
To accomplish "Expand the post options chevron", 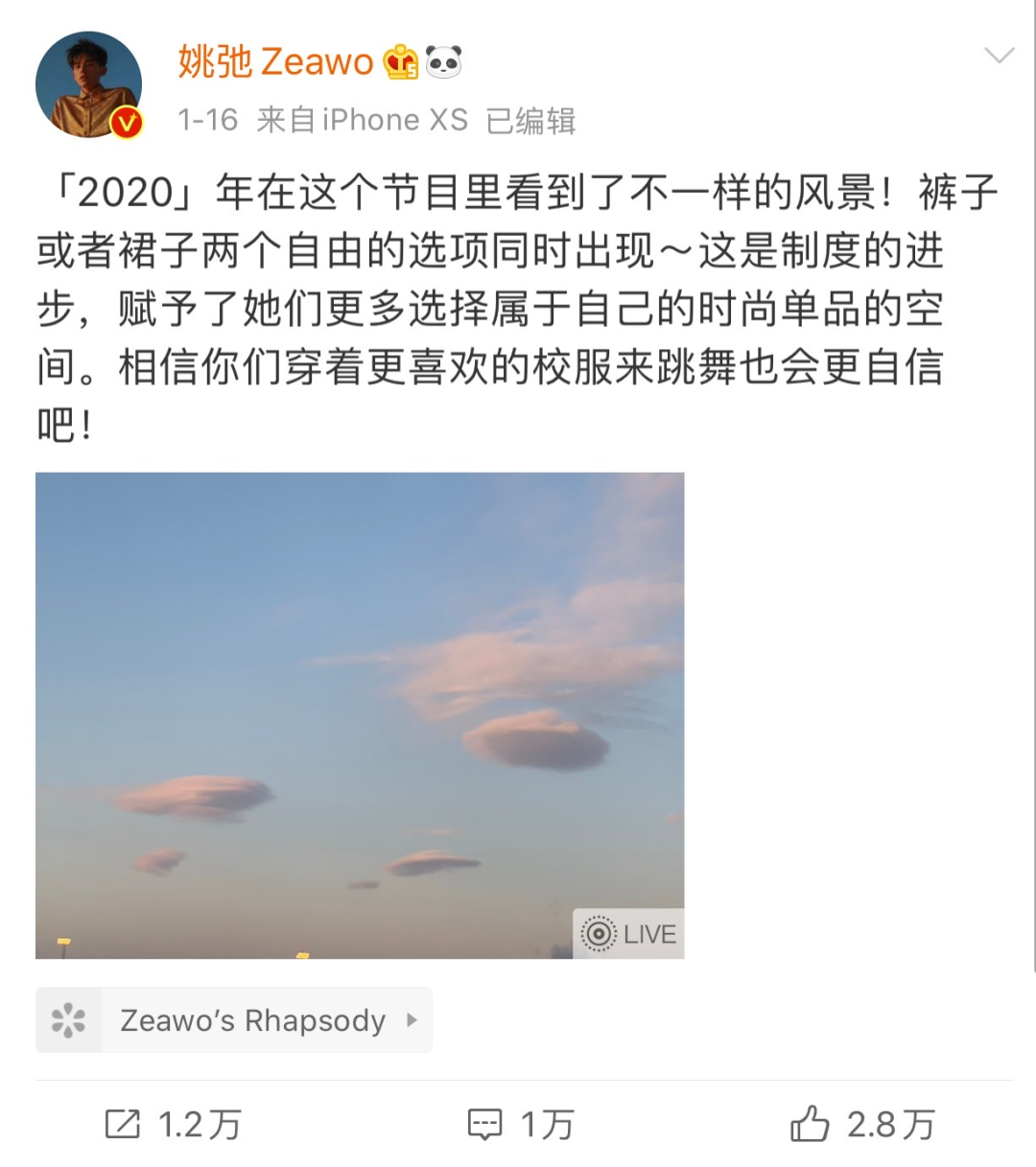I will coord(999,56).
